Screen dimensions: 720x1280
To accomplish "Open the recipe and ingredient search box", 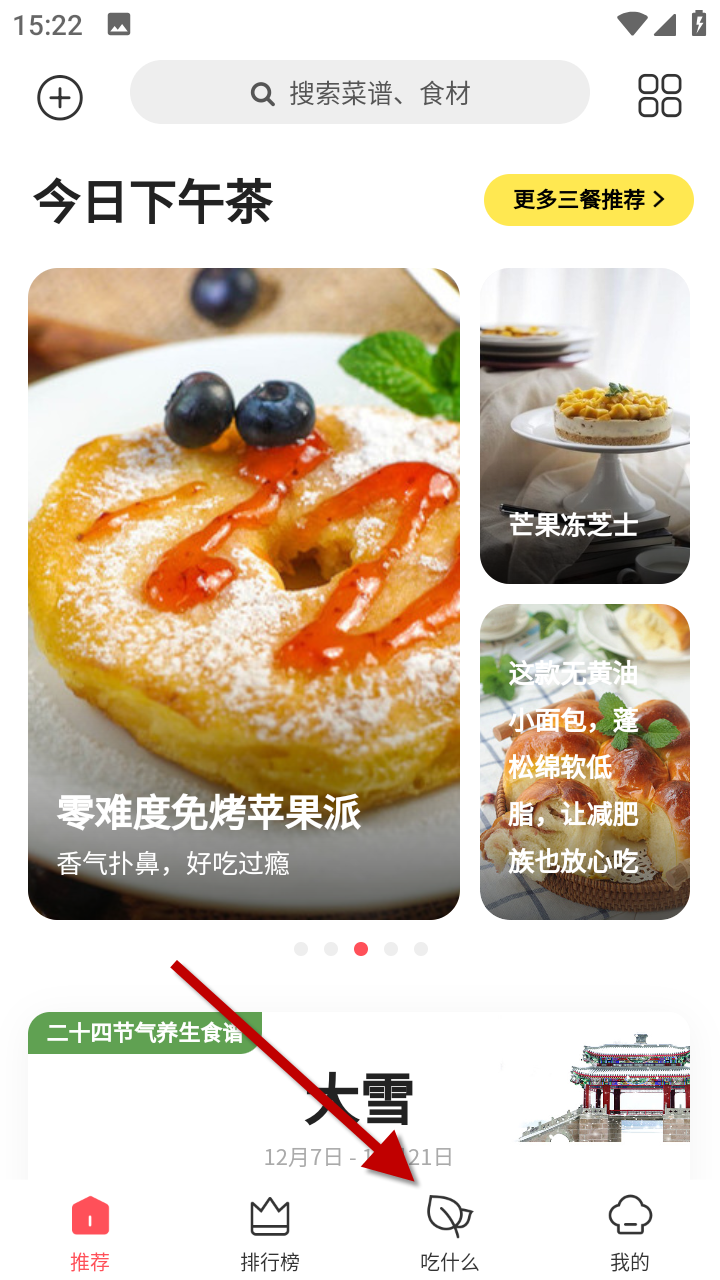I will pyautogui.click(x=360, y=94).
